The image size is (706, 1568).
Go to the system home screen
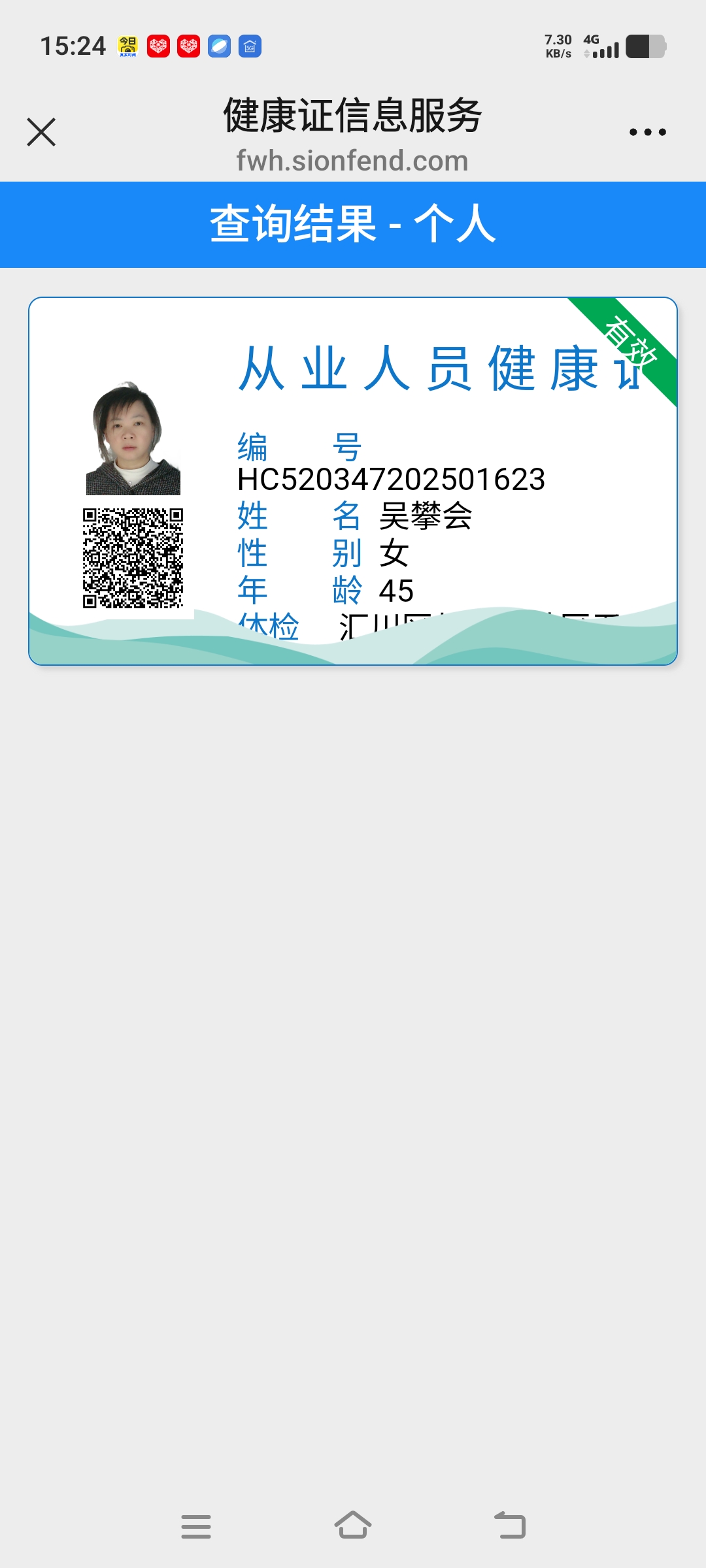(x=353, y=1526)
